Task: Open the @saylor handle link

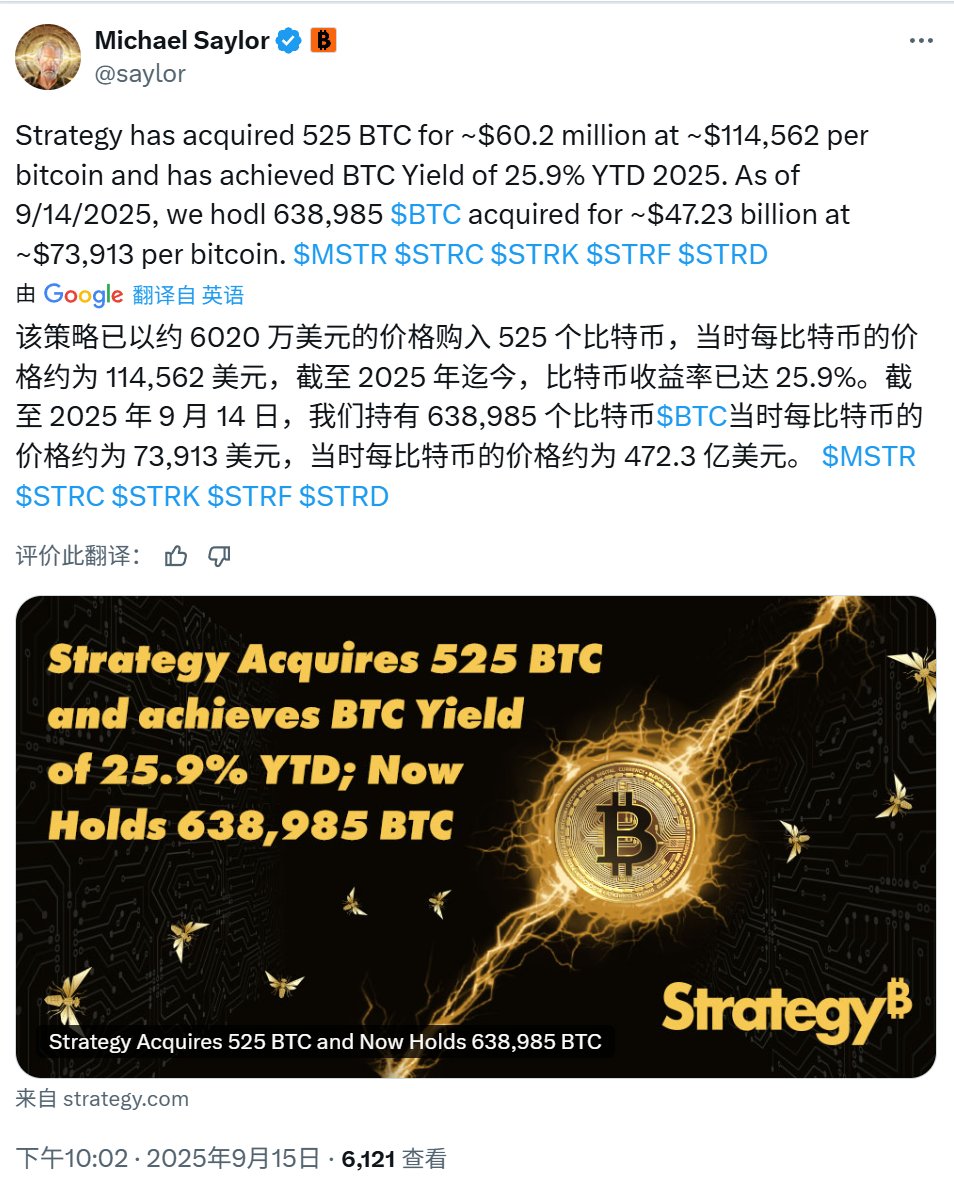Action: 139,73
